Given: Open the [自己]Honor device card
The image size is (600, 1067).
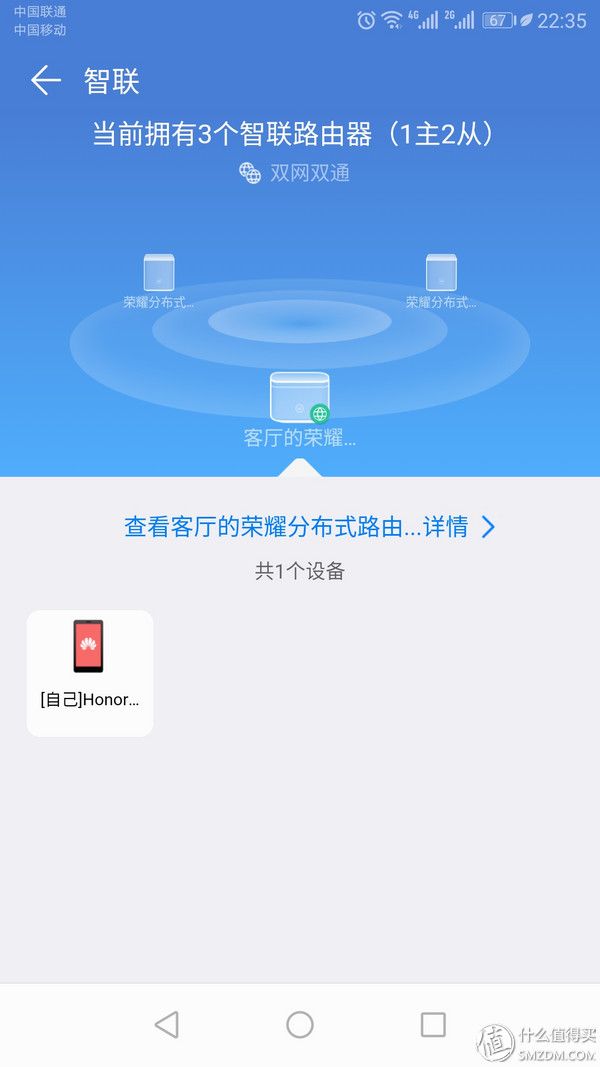Looking at the screenshot, I should coord(90,673).
